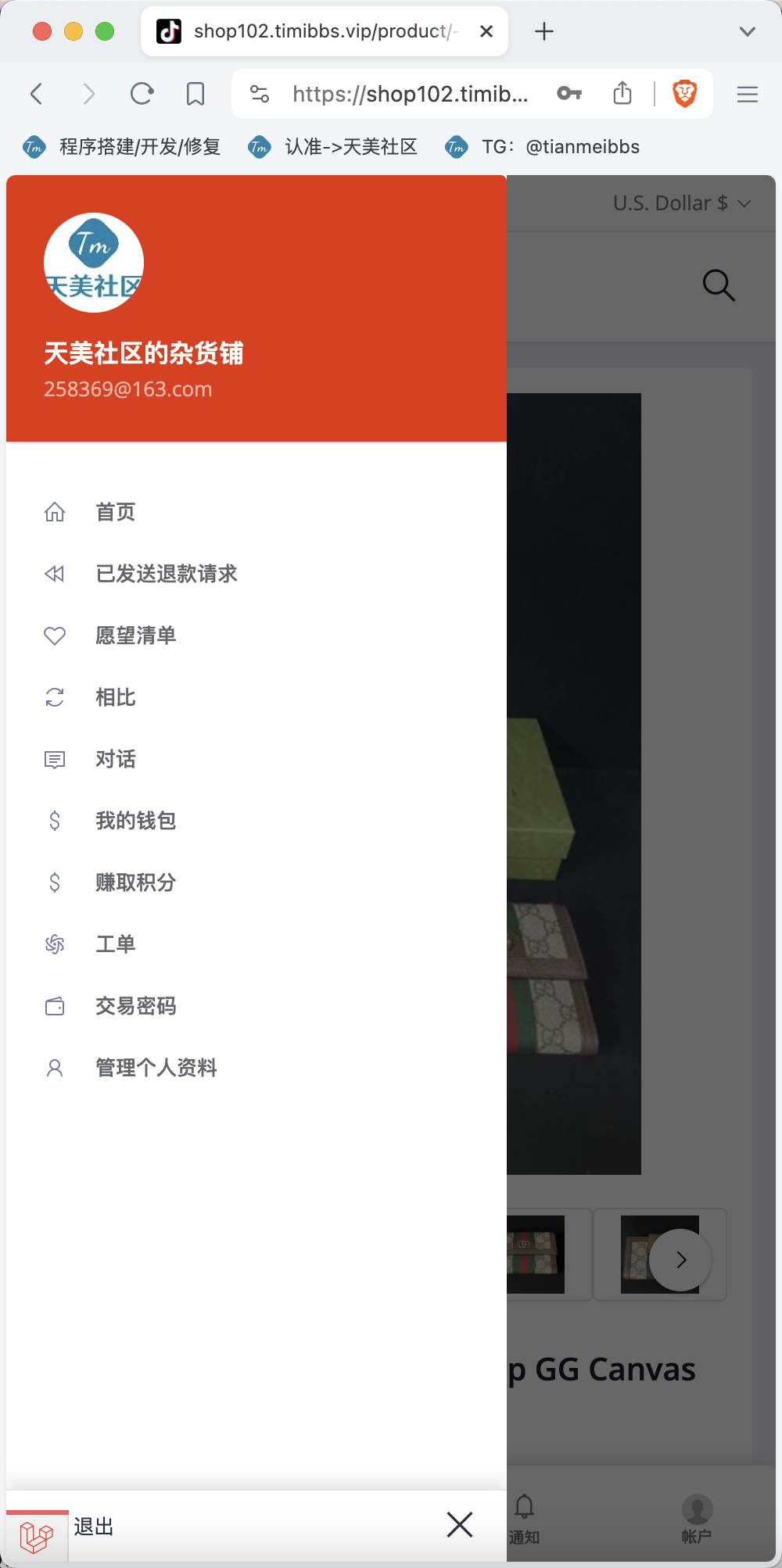
Task: Bookmark this page in browser toolbar
Action: coord(195,94)
